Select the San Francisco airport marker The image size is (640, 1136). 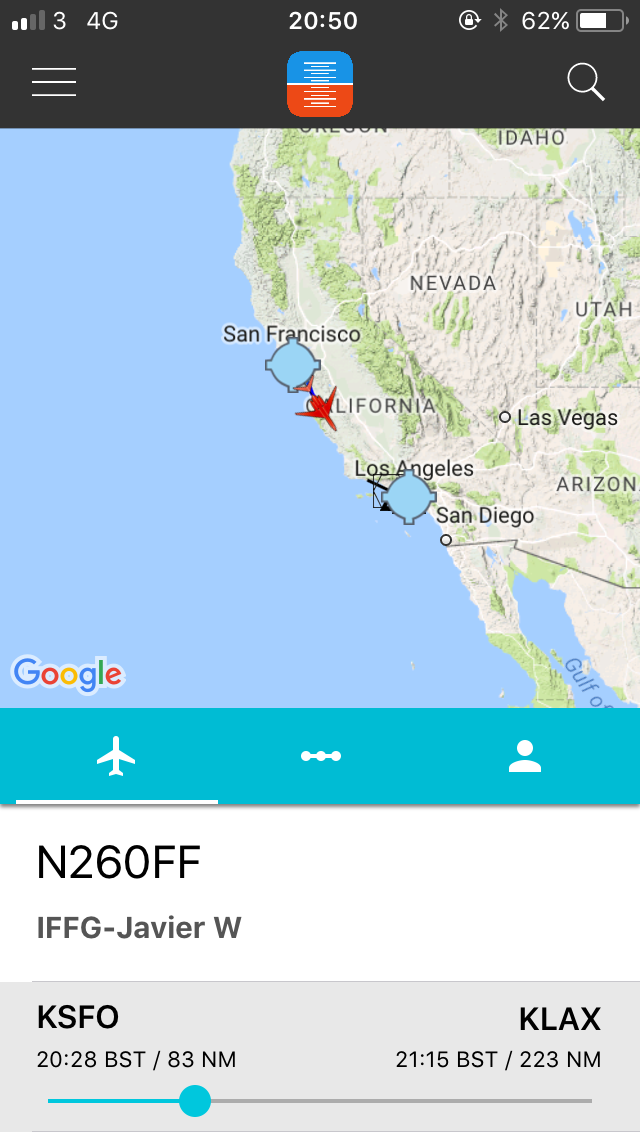tap(292, 365)
